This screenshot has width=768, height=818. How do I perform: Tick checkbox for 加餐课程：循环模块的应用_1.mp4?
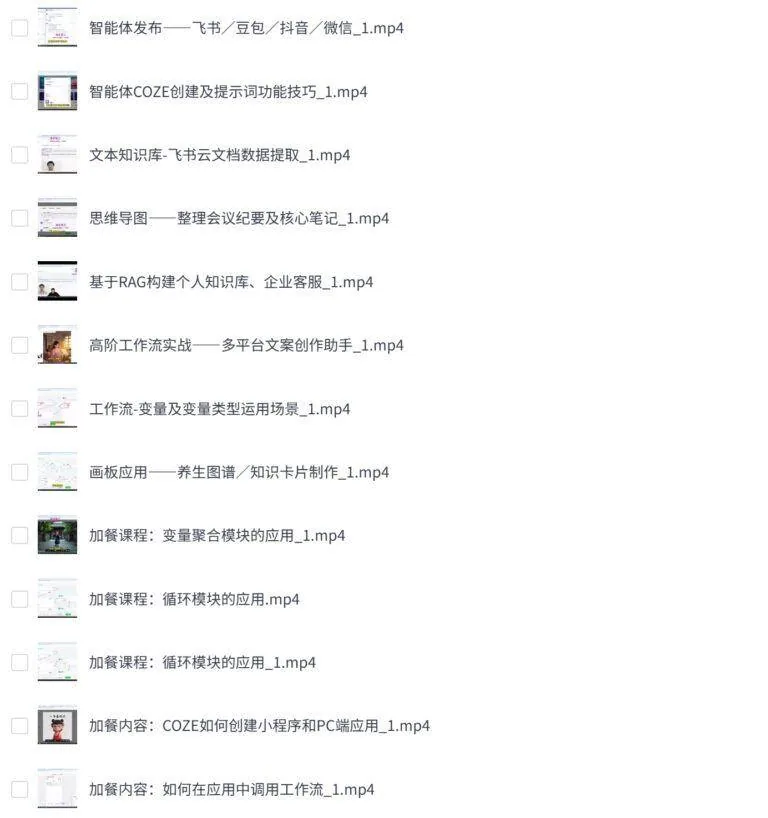coord(19,663)
